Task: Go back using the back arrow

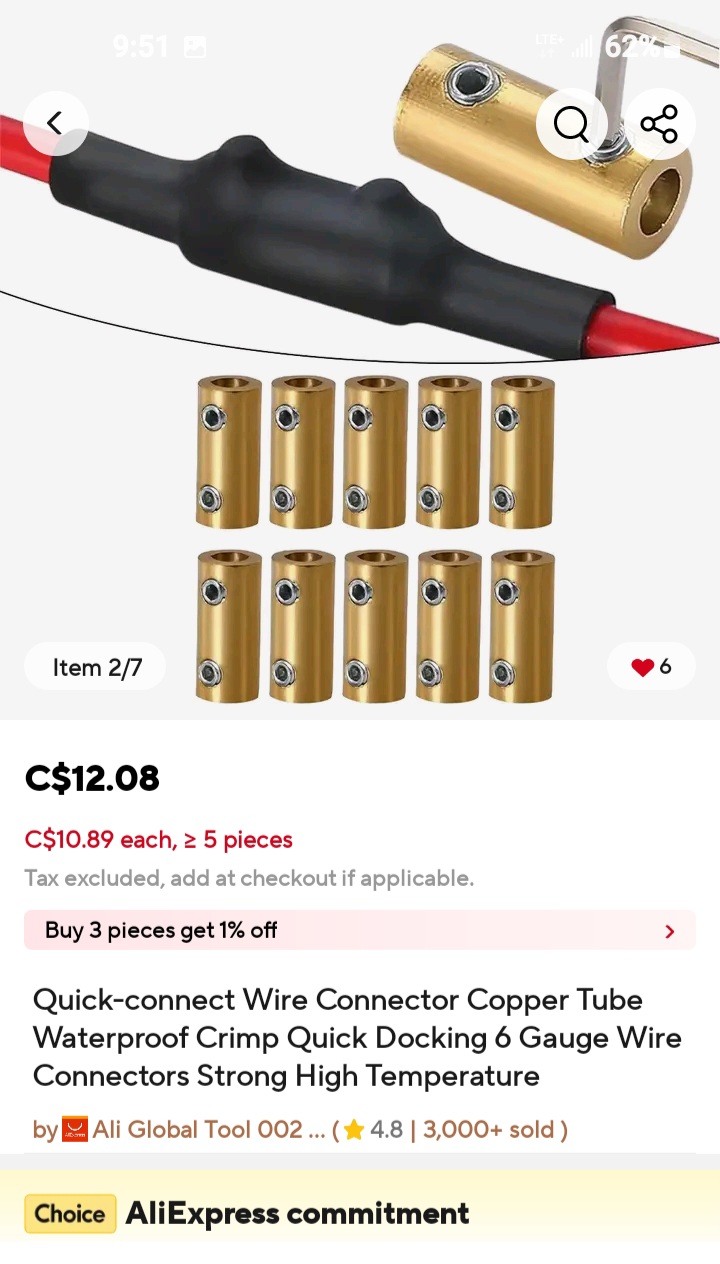Action: (x=55, y=123)
